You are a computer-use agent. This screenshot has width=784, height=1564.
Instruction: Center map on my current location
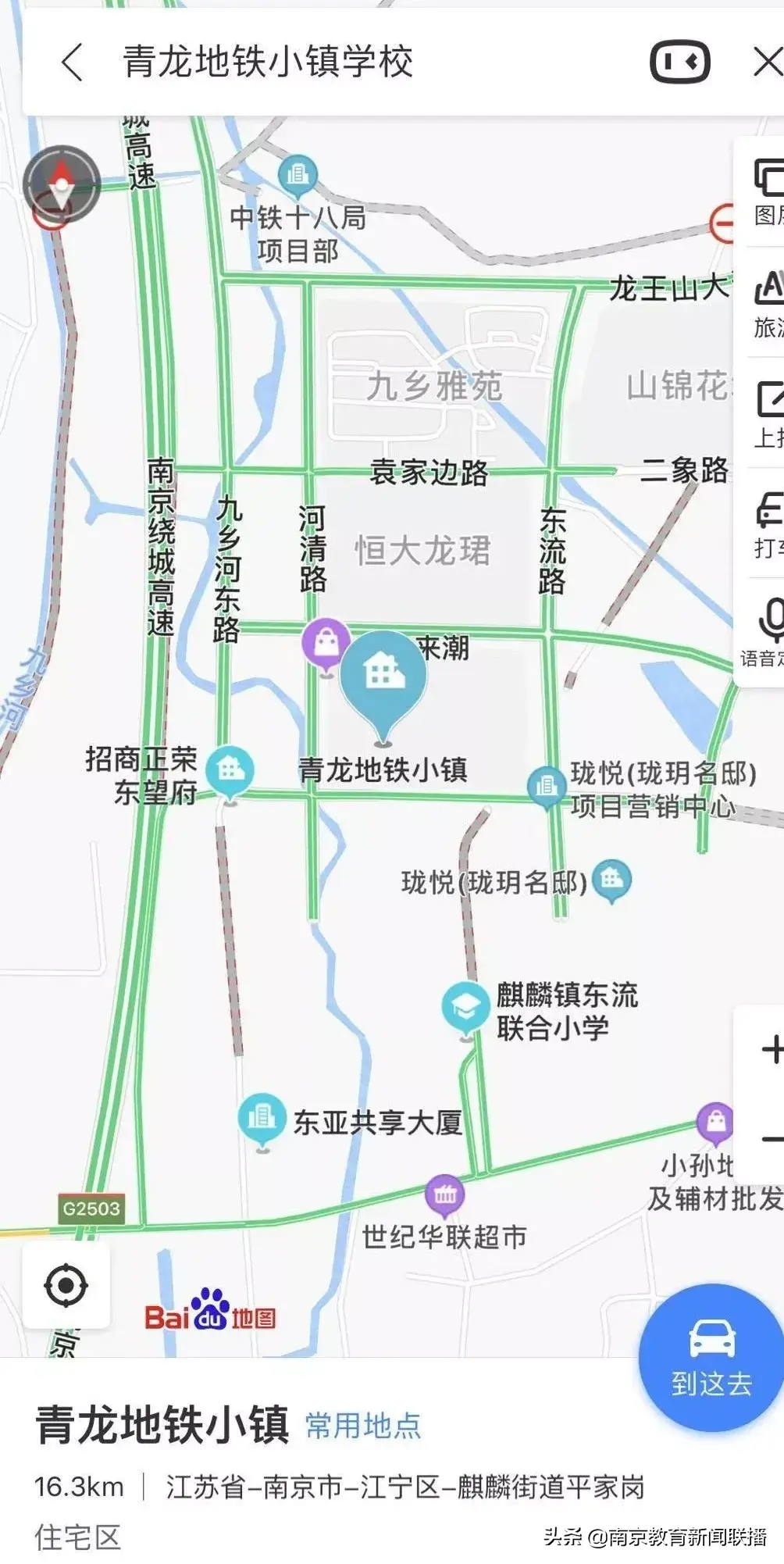click(66, 1285)
